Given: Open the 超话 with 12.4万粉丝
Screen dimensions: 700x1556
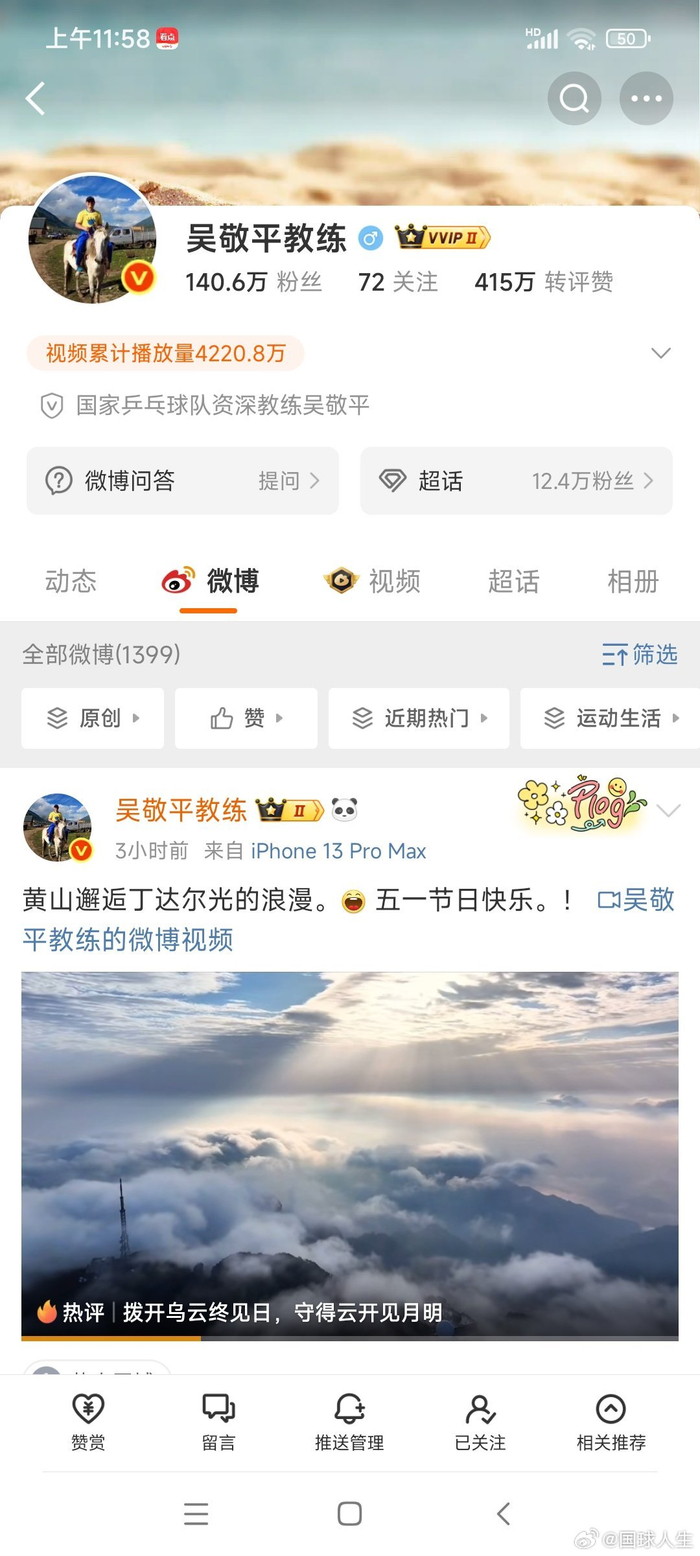Looking at the screenshot, I should pos(516,481).
